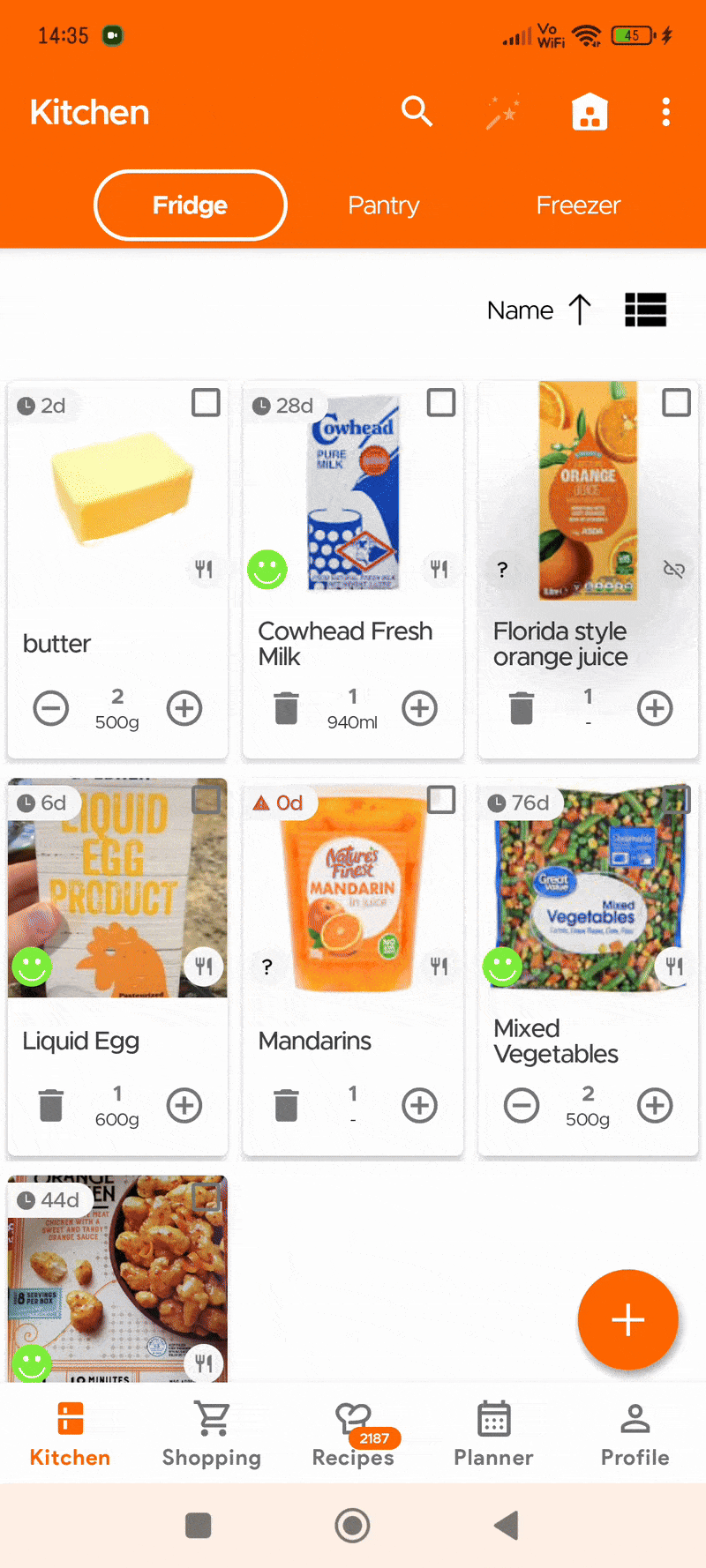Image resolution: width=706 pixels, height=1568 pixels.
Task: Select the butter card checkbox
Action: 206,402
